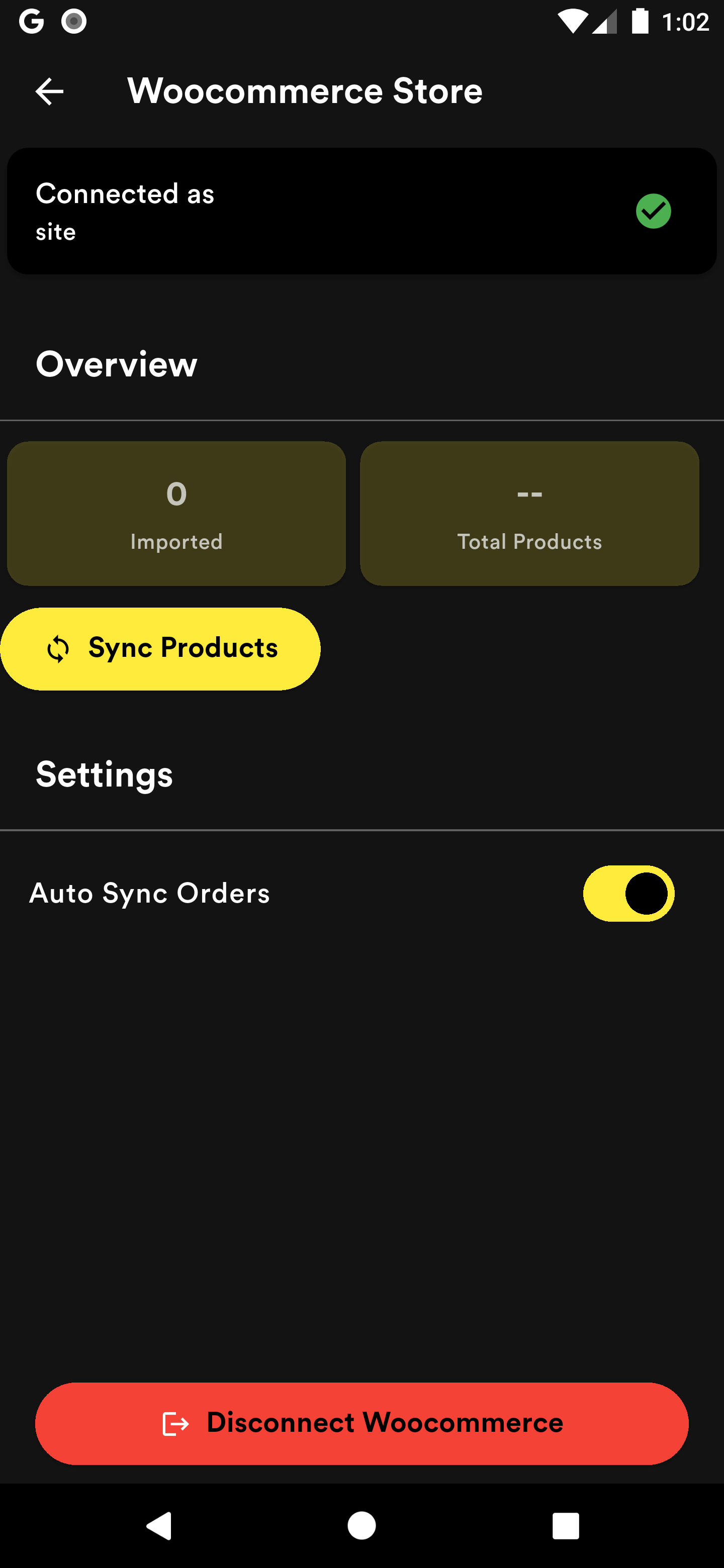Tap the system home button
The width and height of the screenshot is (724, 1568).
361,1525
